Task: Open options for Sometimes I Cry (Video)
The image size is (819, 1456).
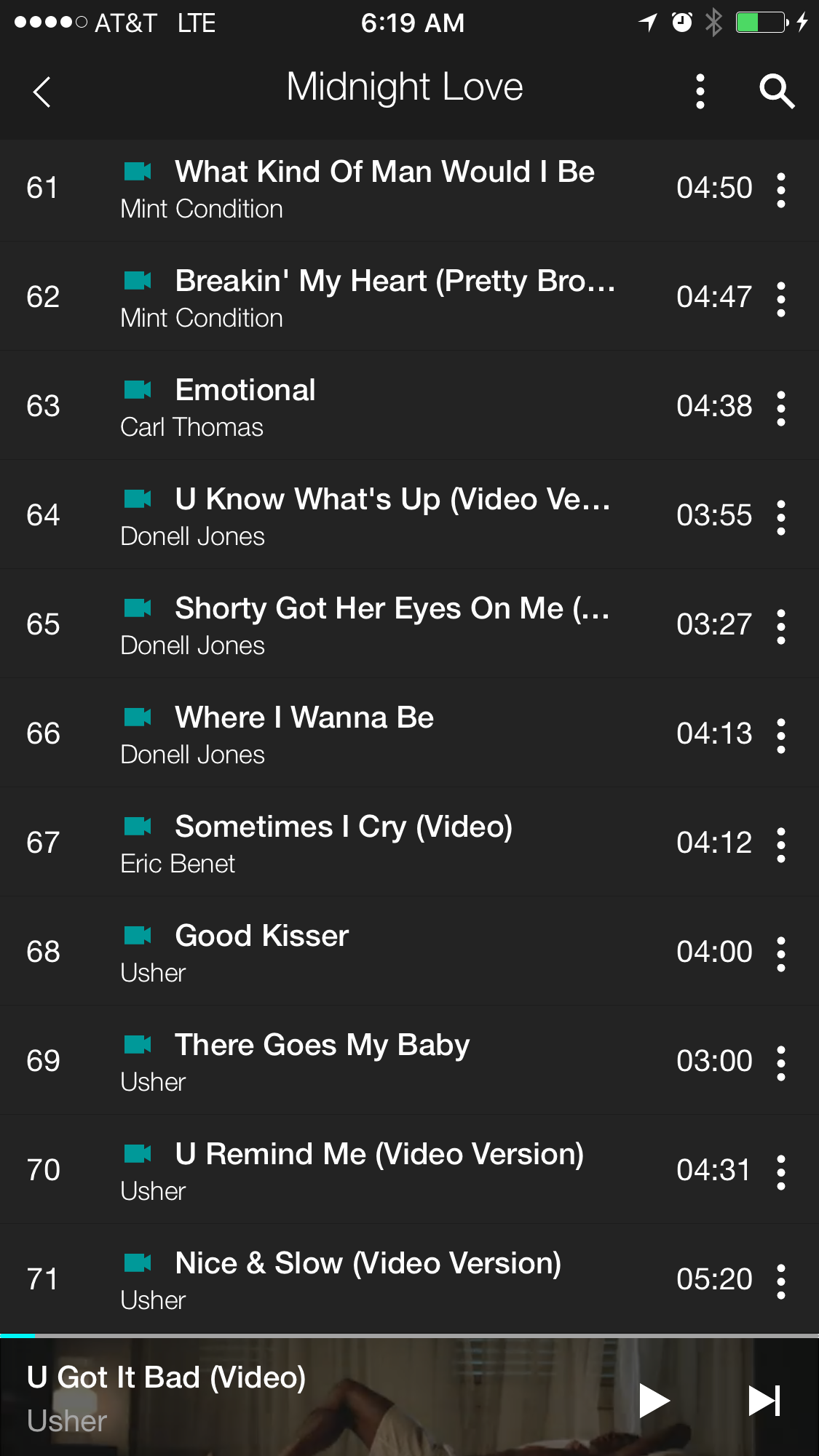Action: 780,844
